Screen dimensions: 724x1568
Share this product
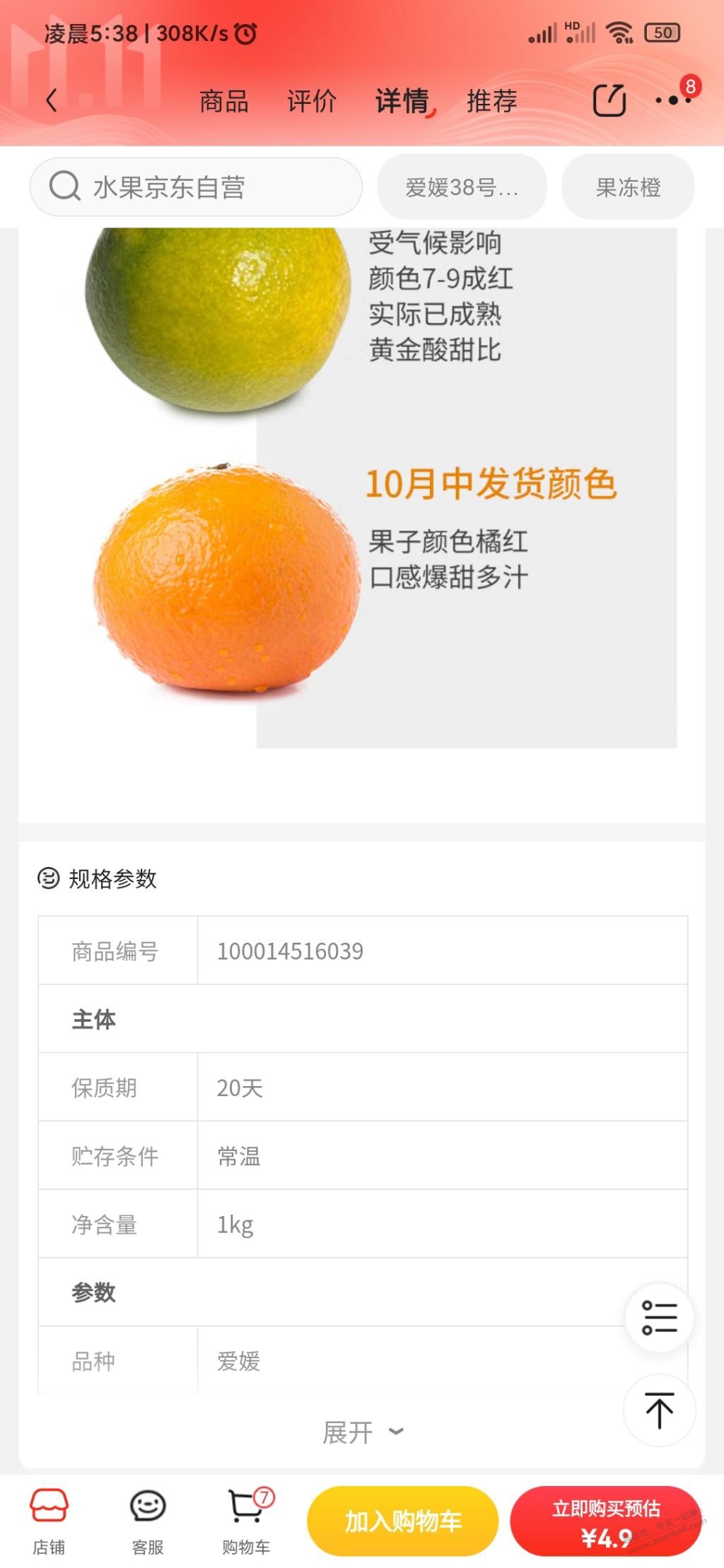pos(609,100)
